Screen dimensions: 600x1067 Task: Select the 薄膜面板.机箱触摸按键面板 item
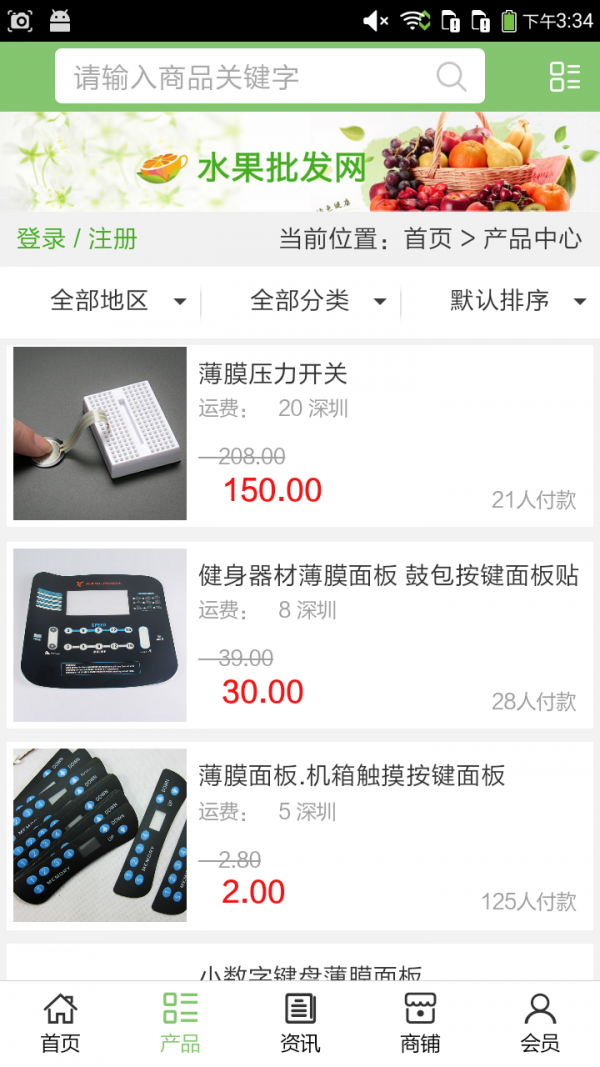[300, 835]
